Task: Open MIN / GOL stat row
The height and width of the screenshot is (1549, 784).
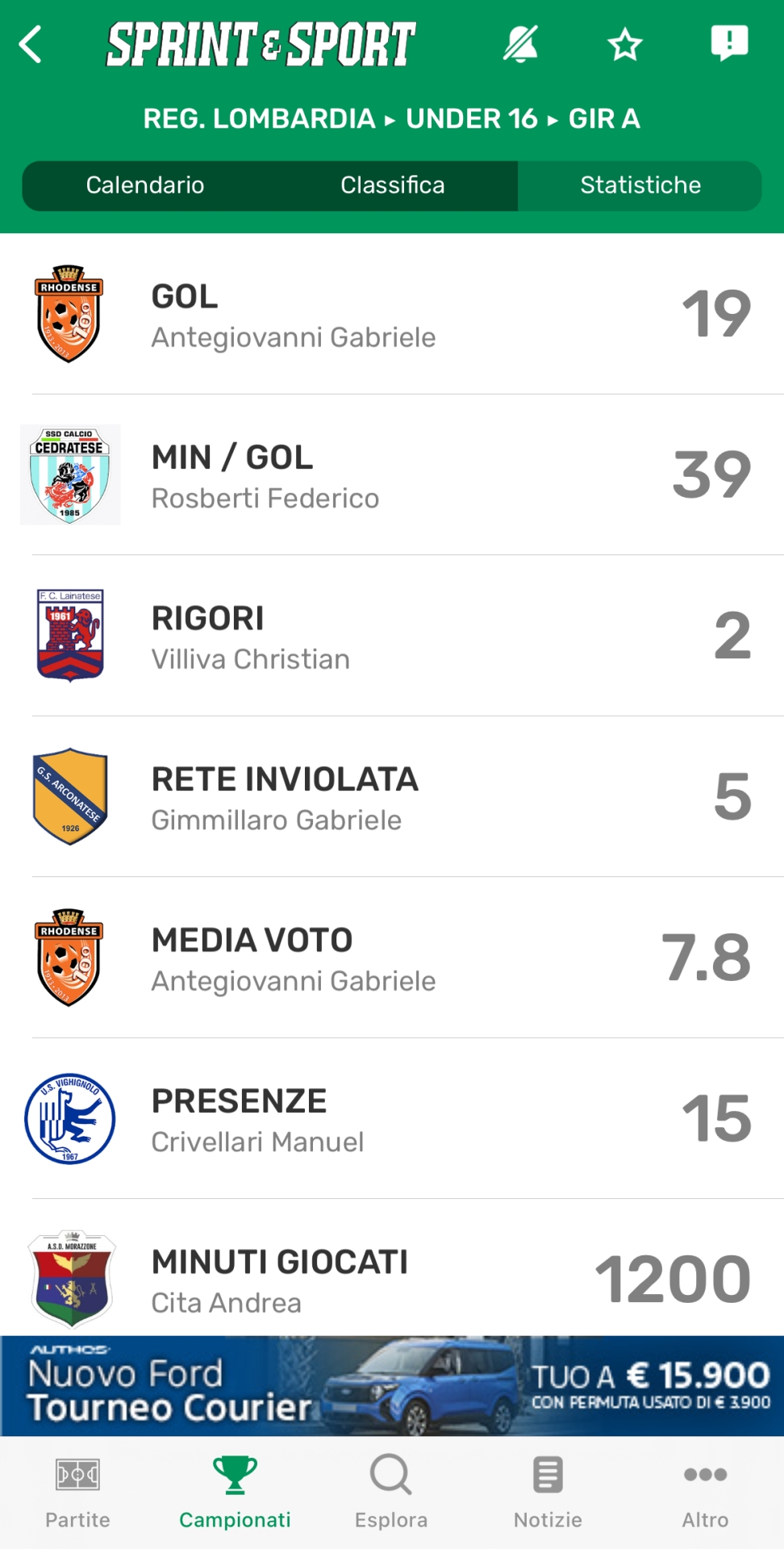Action: pos(392,476)
